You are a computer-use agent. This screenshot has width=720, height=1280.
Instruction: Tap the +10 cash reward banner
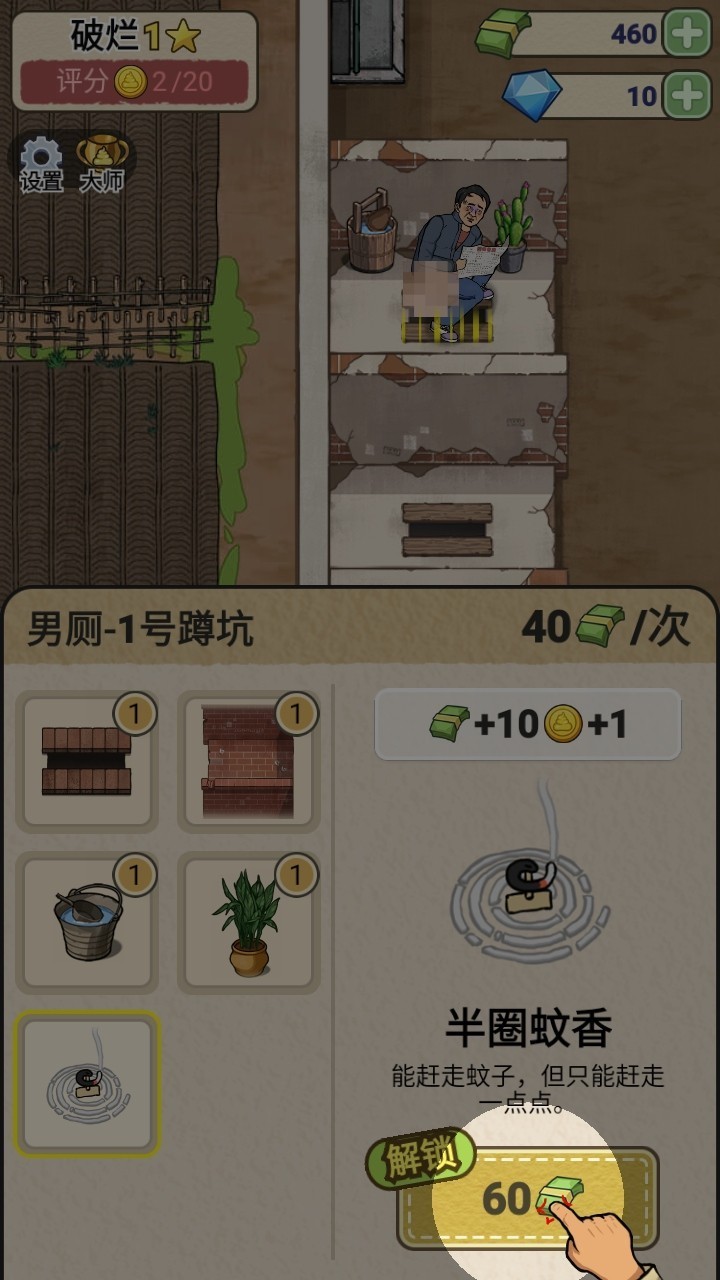527,724
